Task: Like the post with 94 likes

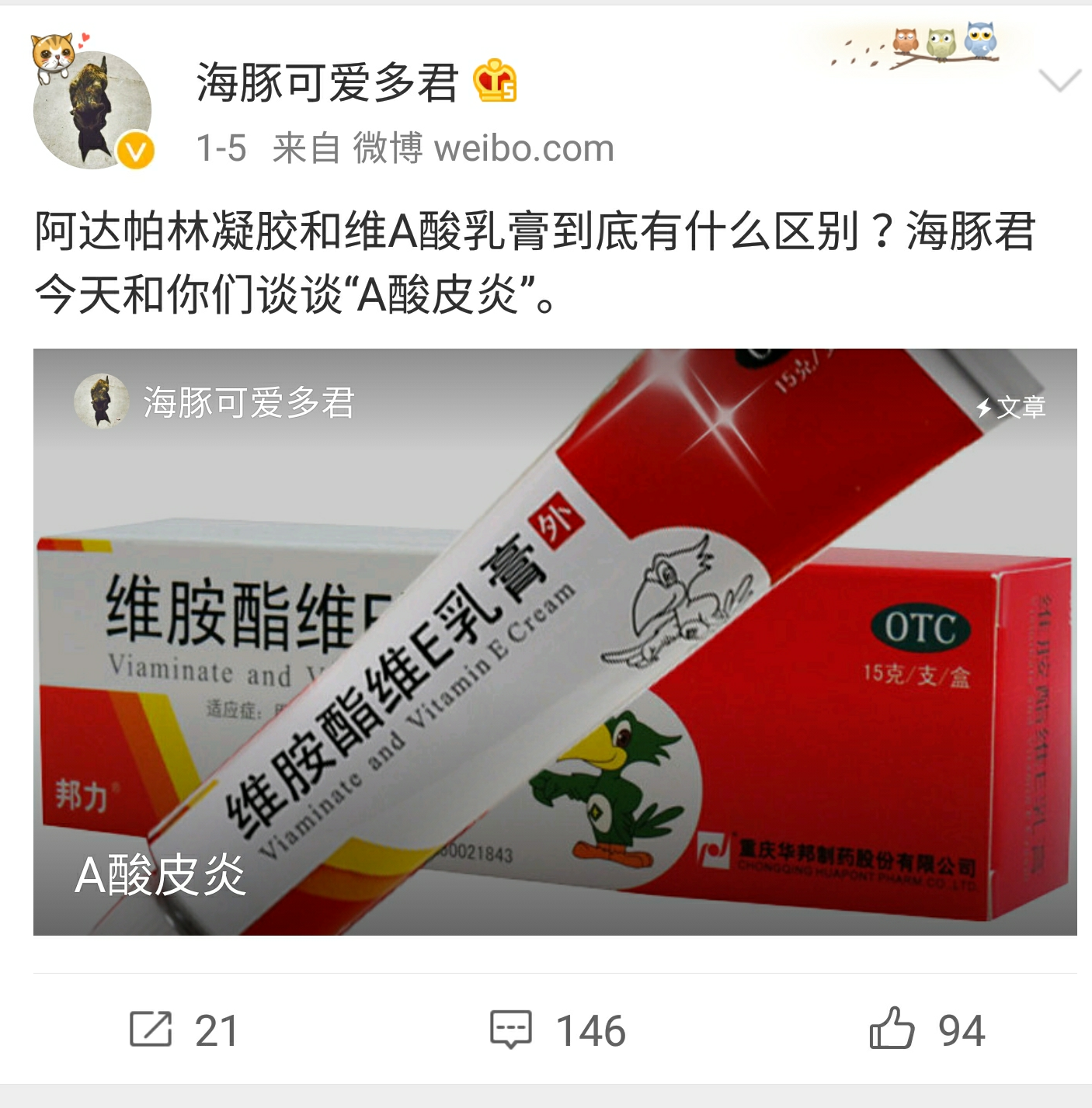Action: point(927,1030)
